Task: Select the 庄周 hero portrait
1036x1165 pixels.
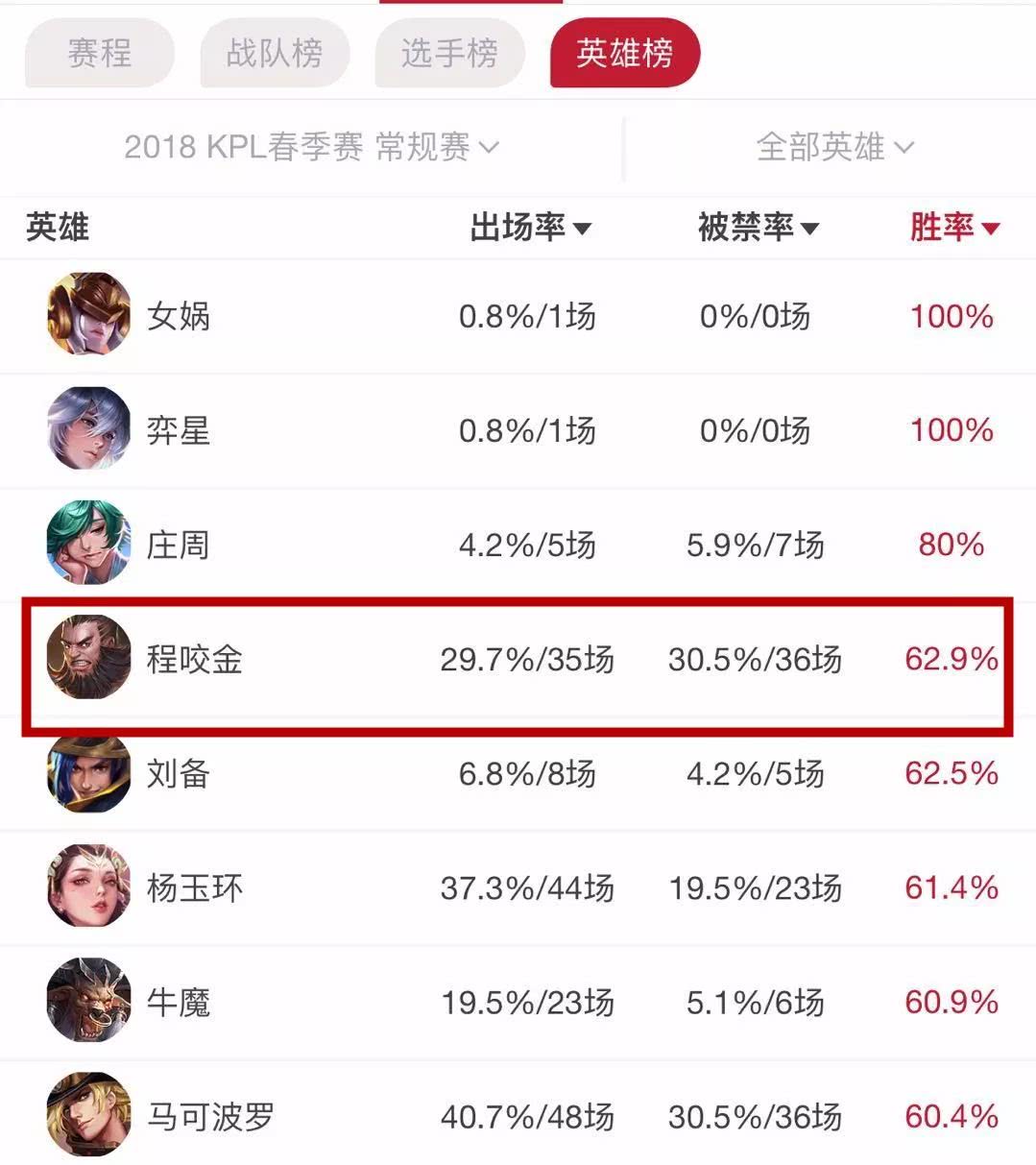Action: click(x=88, y=544)
